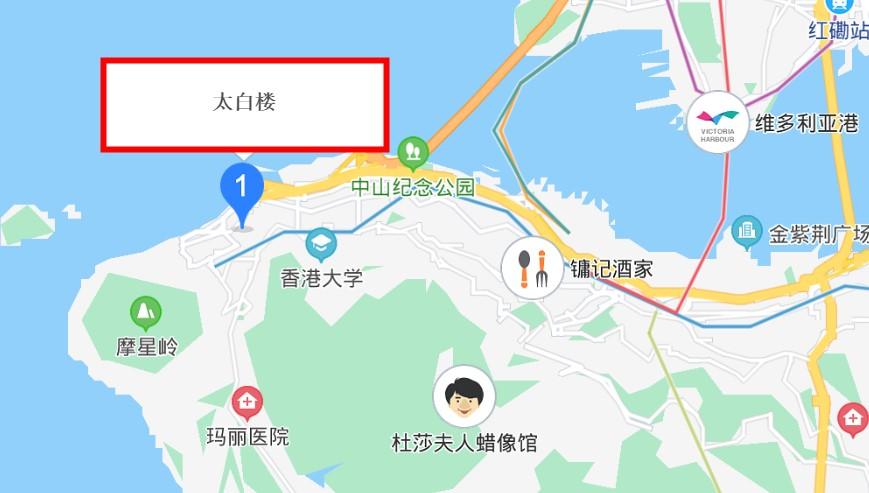
Task: Select the 摩星岭 mountain icon
Action: (146, 313)
